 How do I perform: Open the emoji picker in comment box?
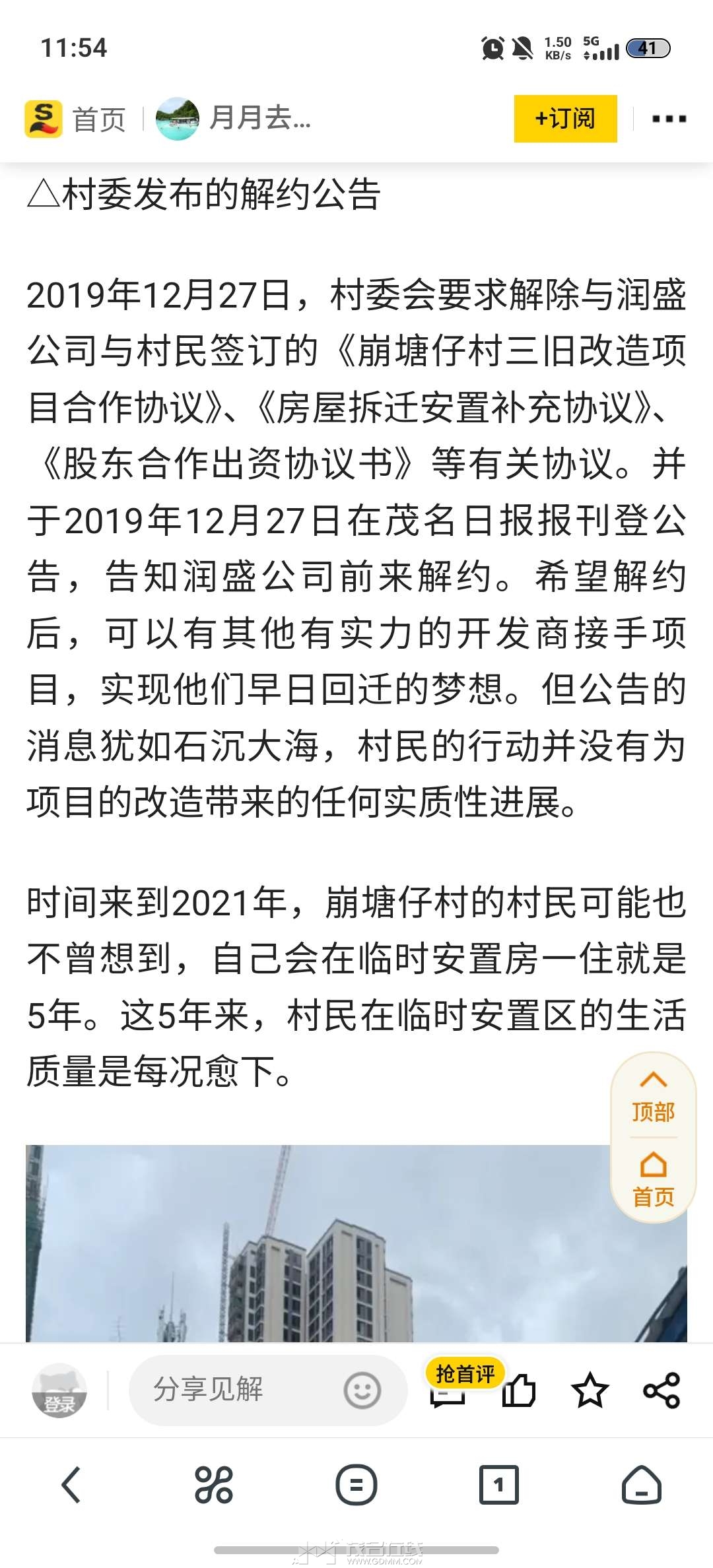coord(362,1390)
